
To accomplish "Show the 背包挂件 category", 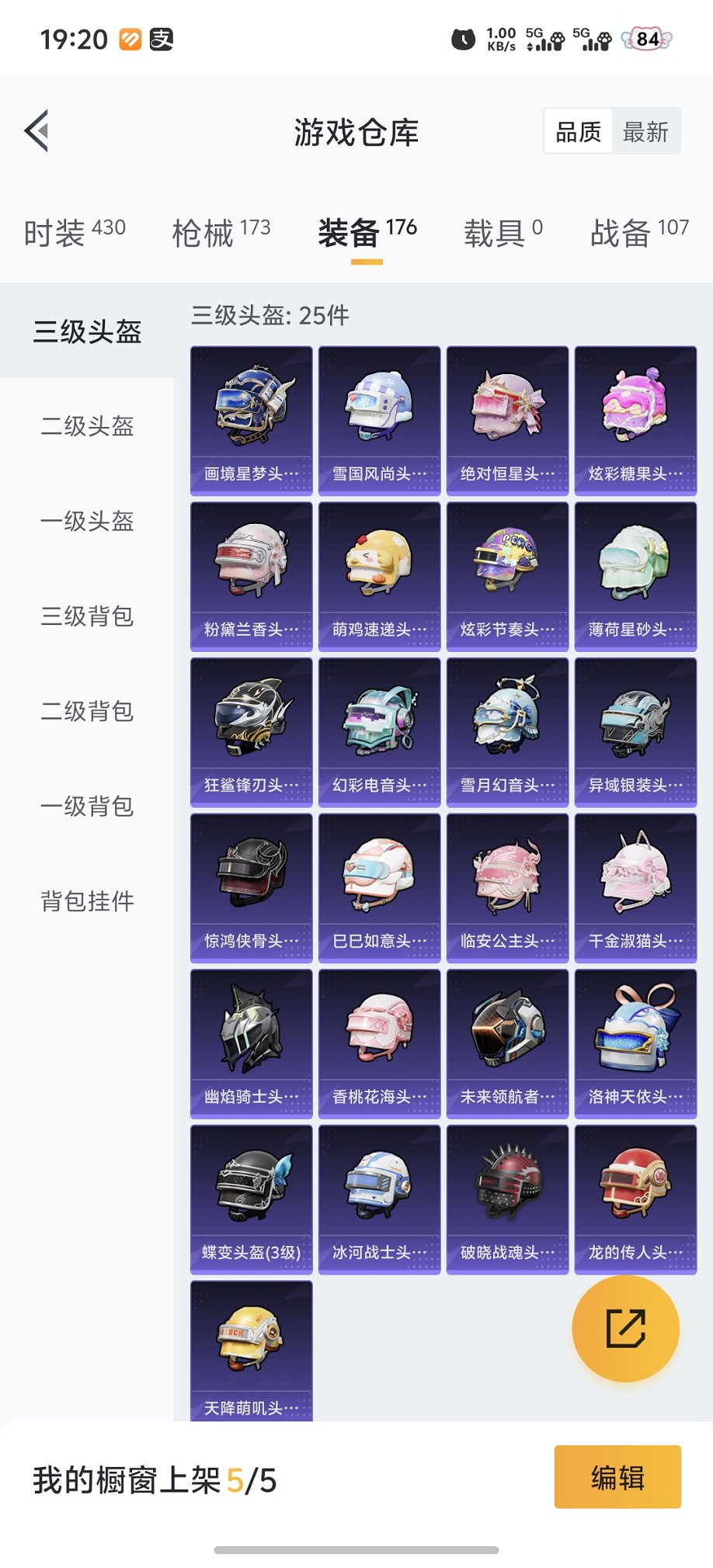I will 87,901.
